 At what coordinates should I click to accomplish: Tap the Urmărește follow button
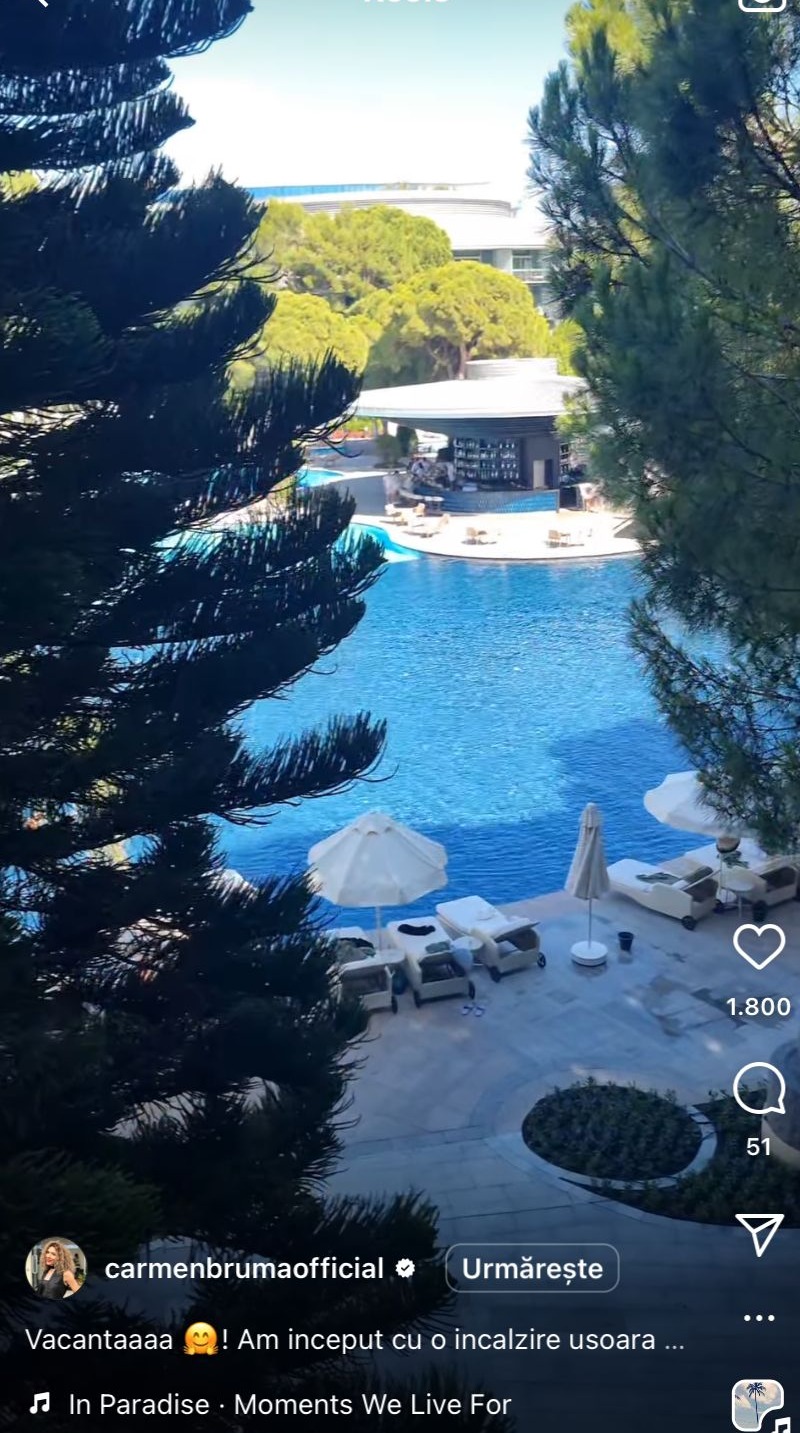click(x=532, y=1268)
